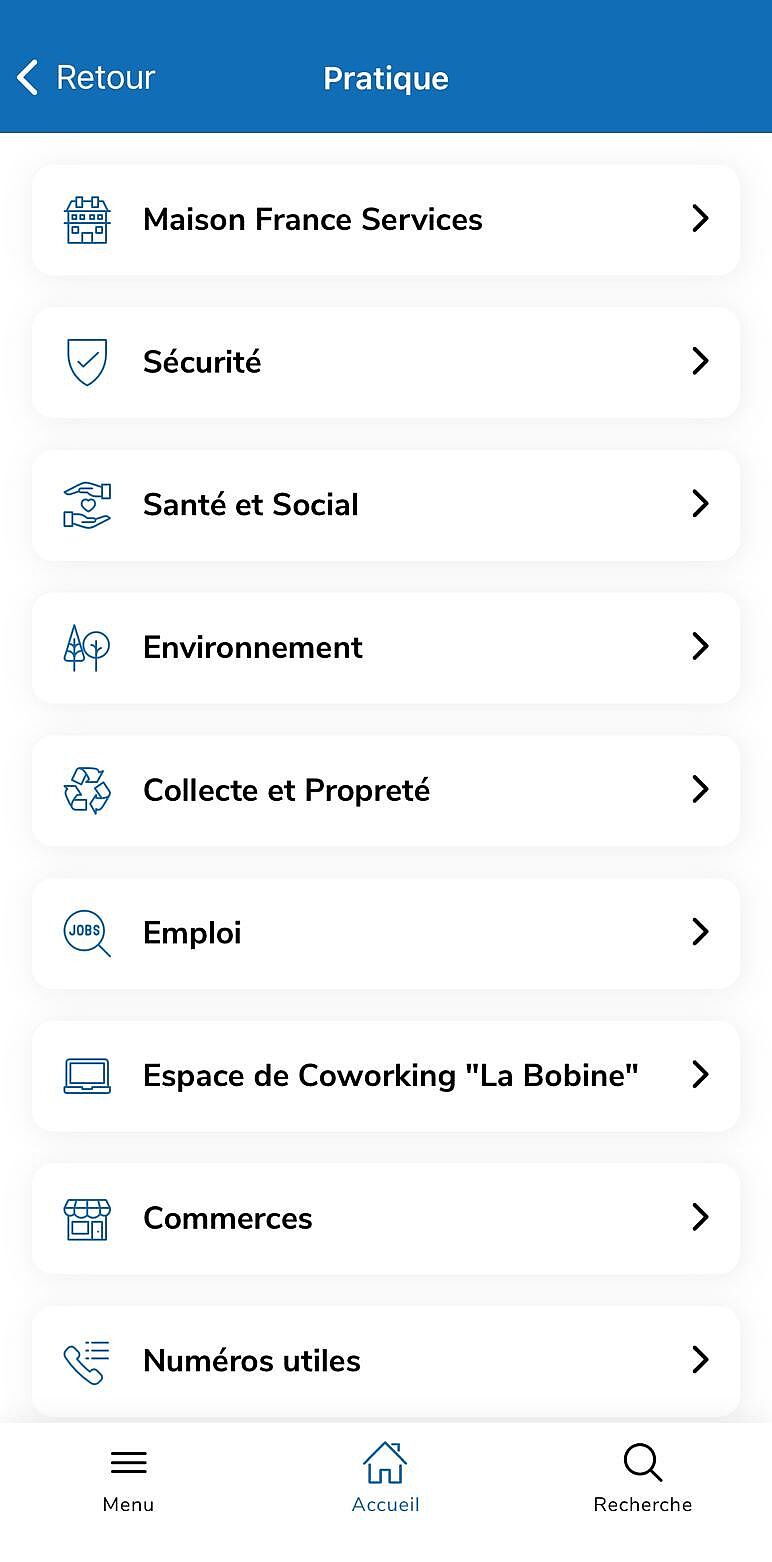Open Maison France Services
The width and height of the screenshot is (772, 1562).
click(386, 220)
